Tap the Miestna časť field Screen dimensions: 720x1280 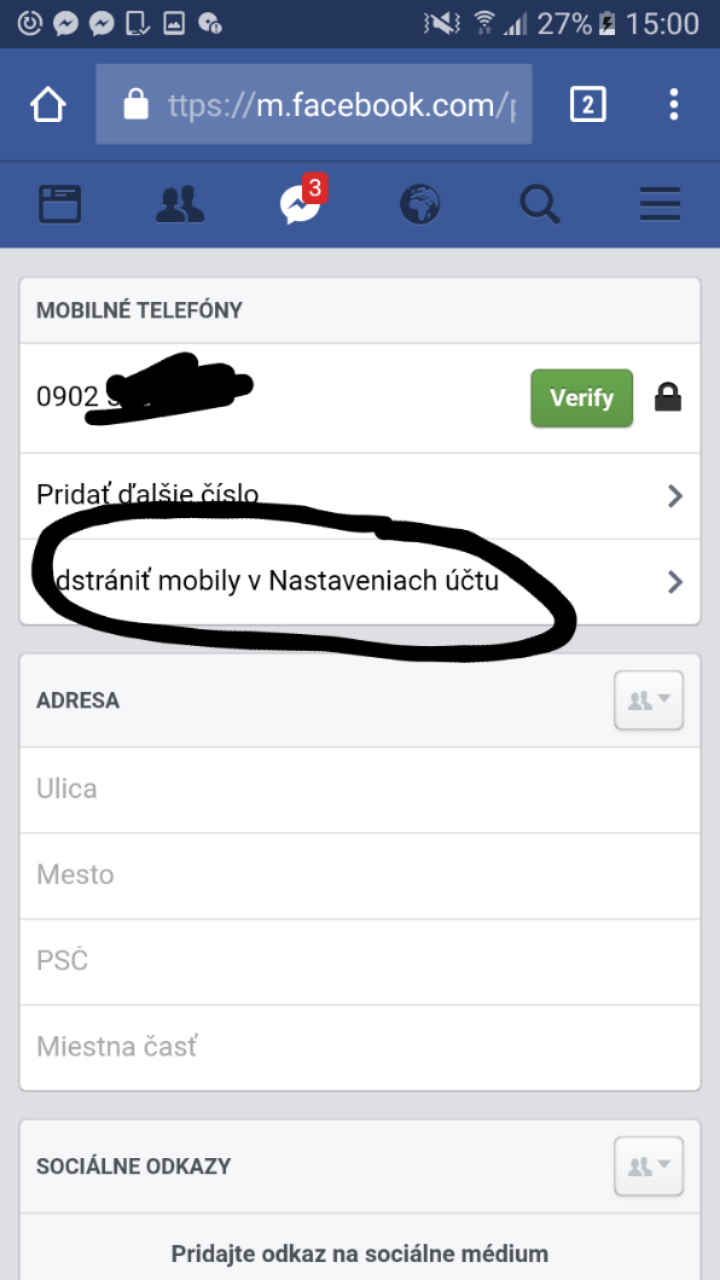(360, 1048)
